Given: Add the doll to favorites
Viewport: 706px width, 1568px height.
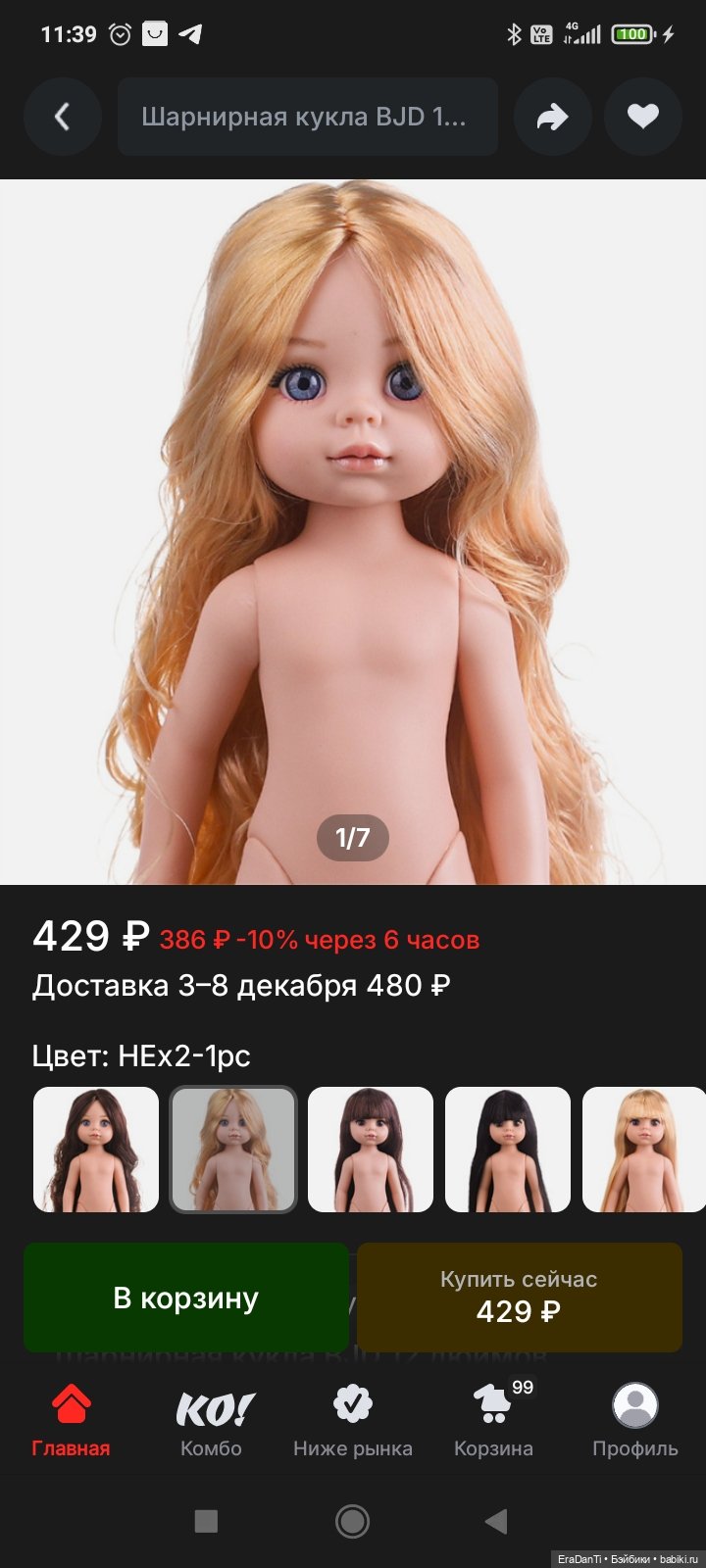Looking at the screenshot, I should pos(642,118).
